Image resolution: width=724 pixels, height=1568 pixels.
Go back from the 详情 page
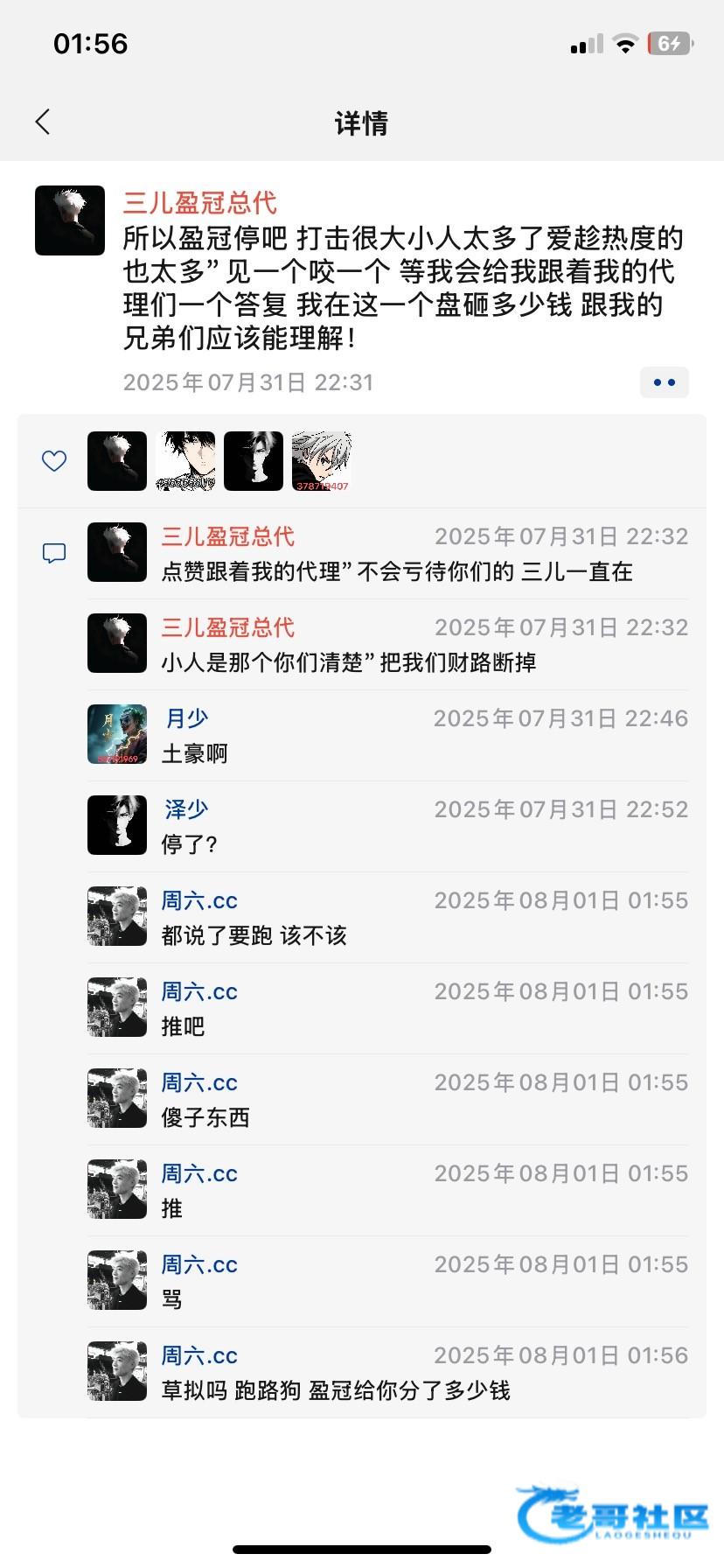[x=43, y=122]
